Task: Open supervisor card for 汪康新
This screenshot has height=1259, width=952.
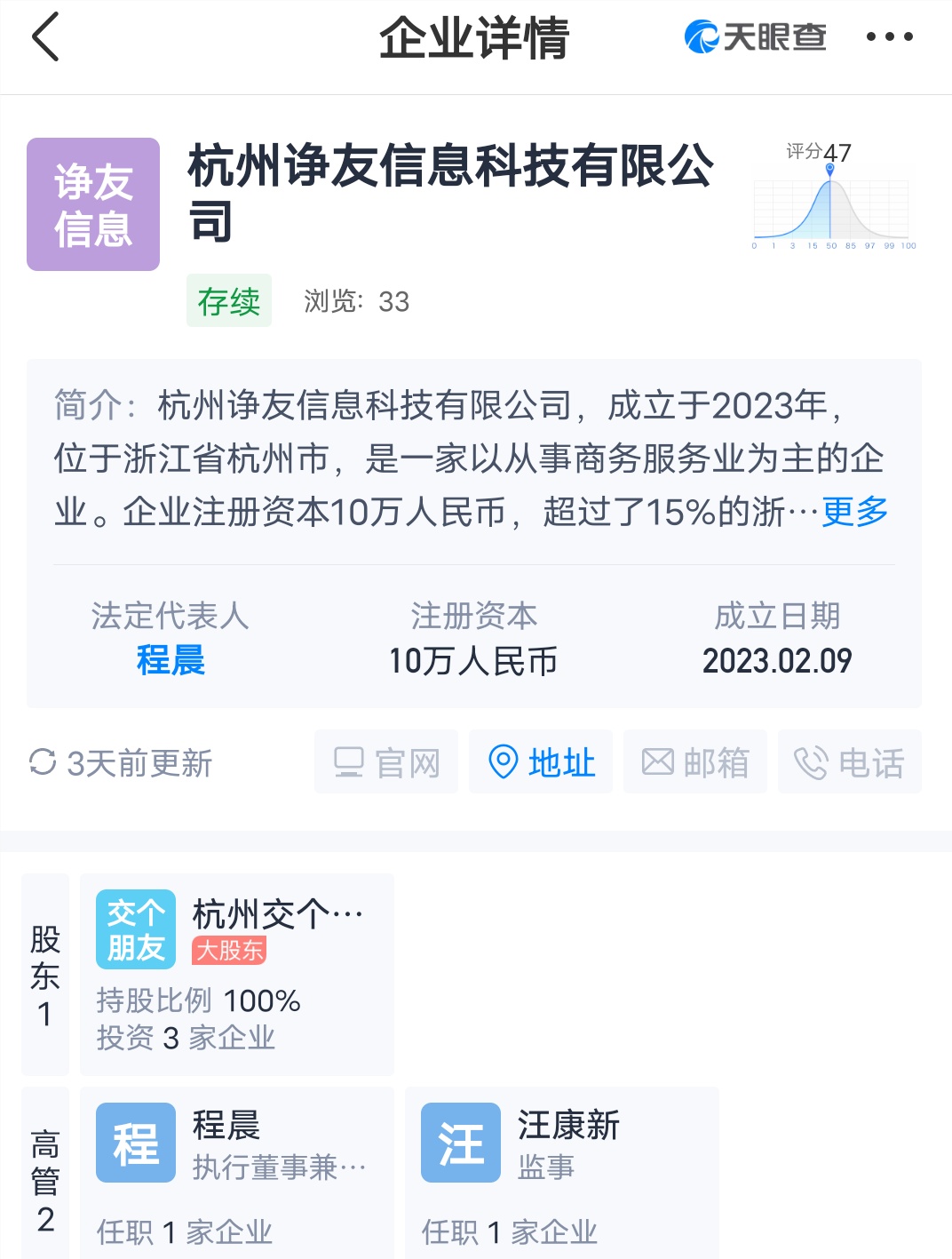Action: point(561,1171)
